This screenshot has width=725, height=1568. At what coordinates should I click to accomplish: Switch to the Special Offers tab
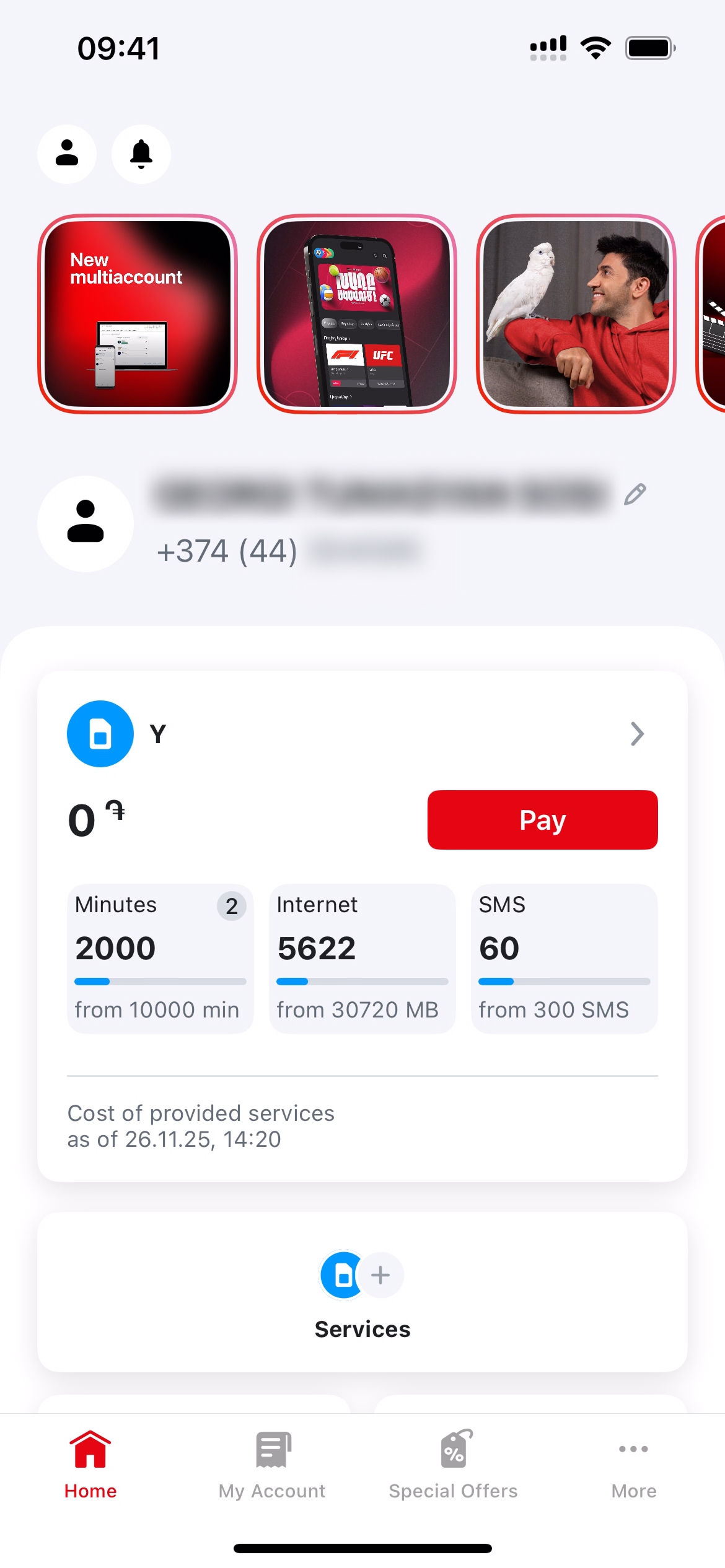454,1466
